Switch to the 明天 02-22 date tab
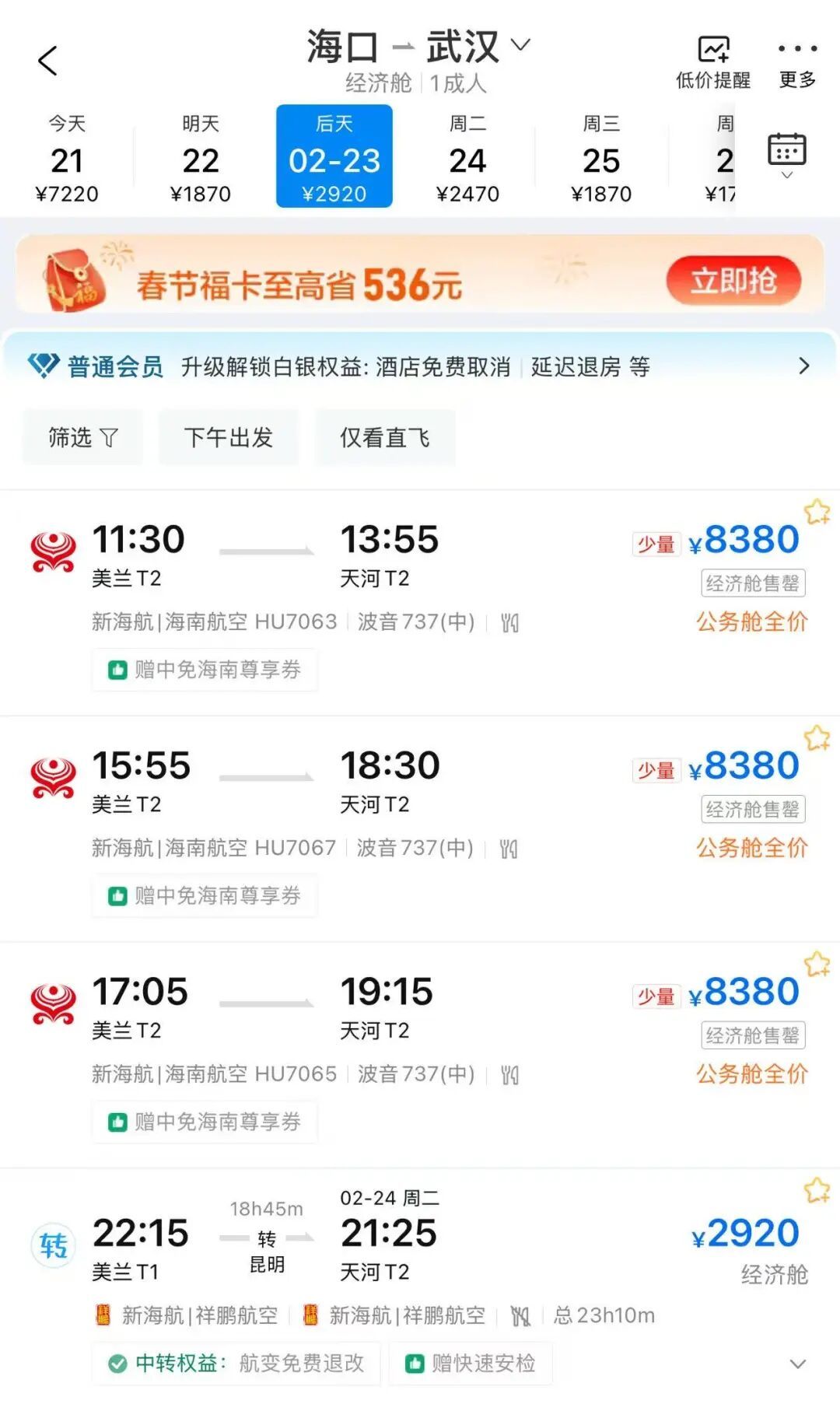Image resolution: width=840 pixels, height=1404 pixels. (x=201, y=156)
